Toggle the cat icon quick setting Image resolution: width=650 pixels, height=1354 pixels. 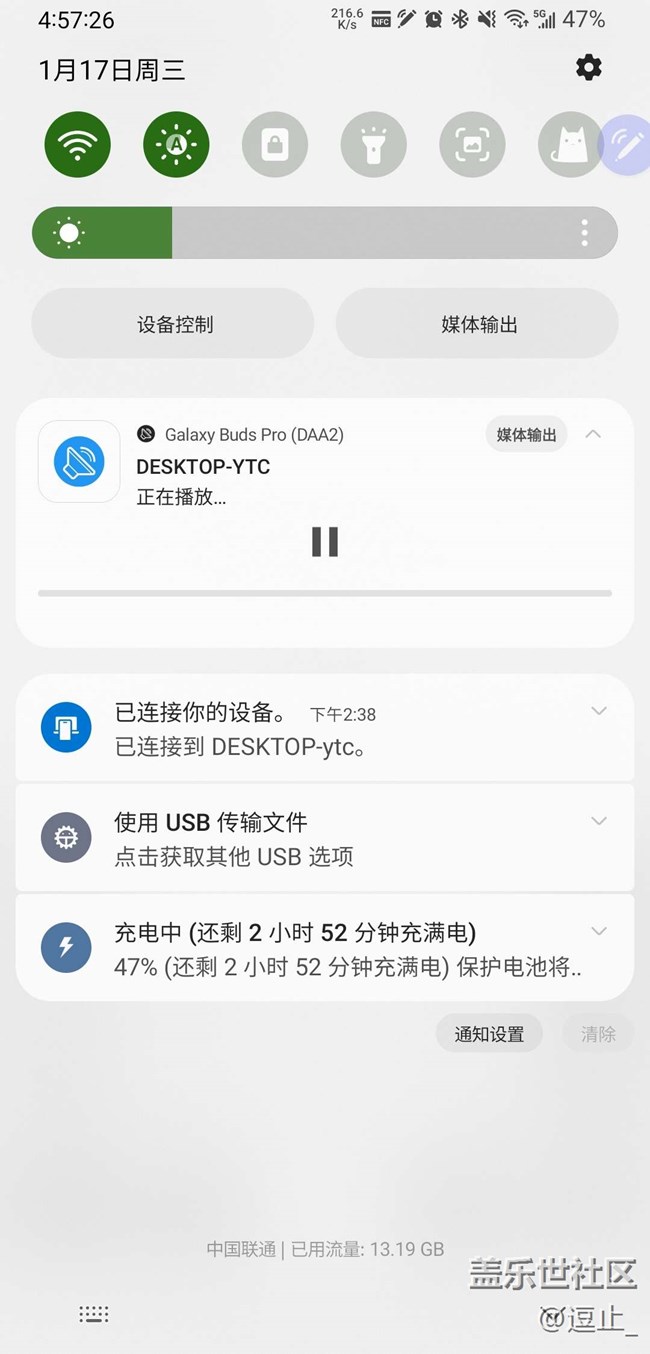[570, 145]
